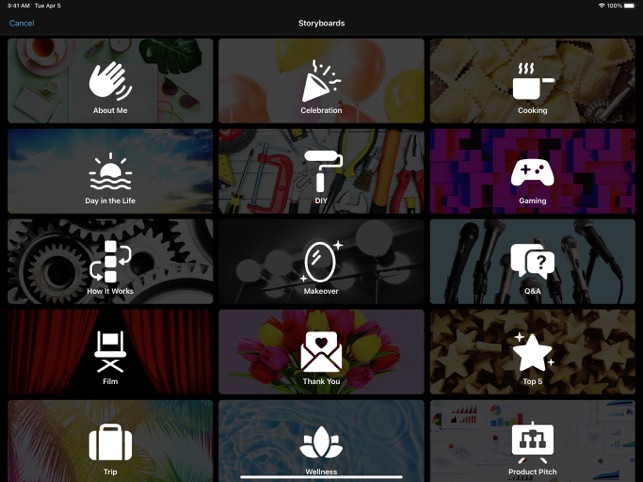Pick the Thank You storyboard
This screenshot has width=643, height=482.
321,352
